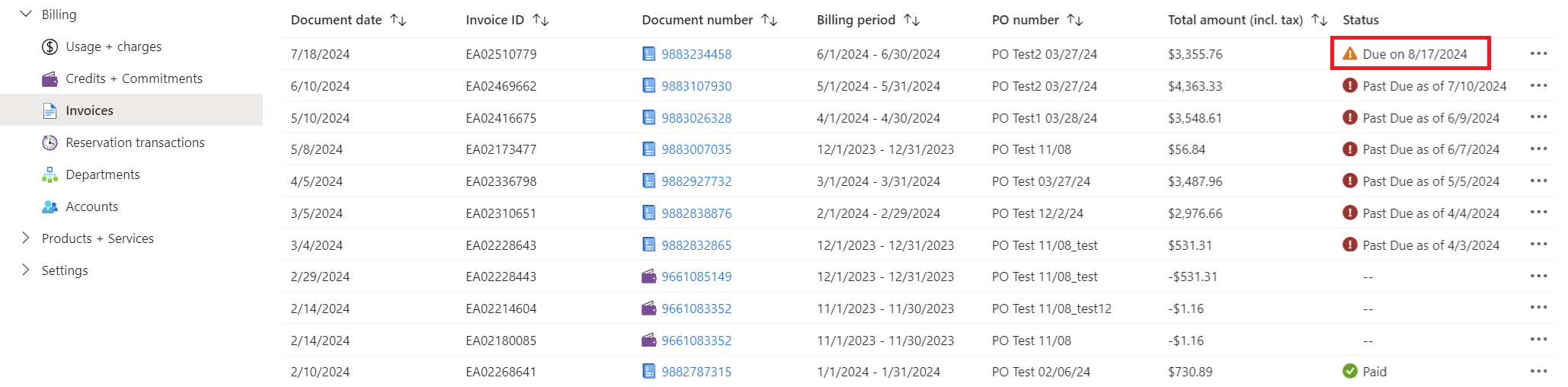Open Usage + charges
The height and width of the screenshot is (387, 1568).
tap(113, 46)
